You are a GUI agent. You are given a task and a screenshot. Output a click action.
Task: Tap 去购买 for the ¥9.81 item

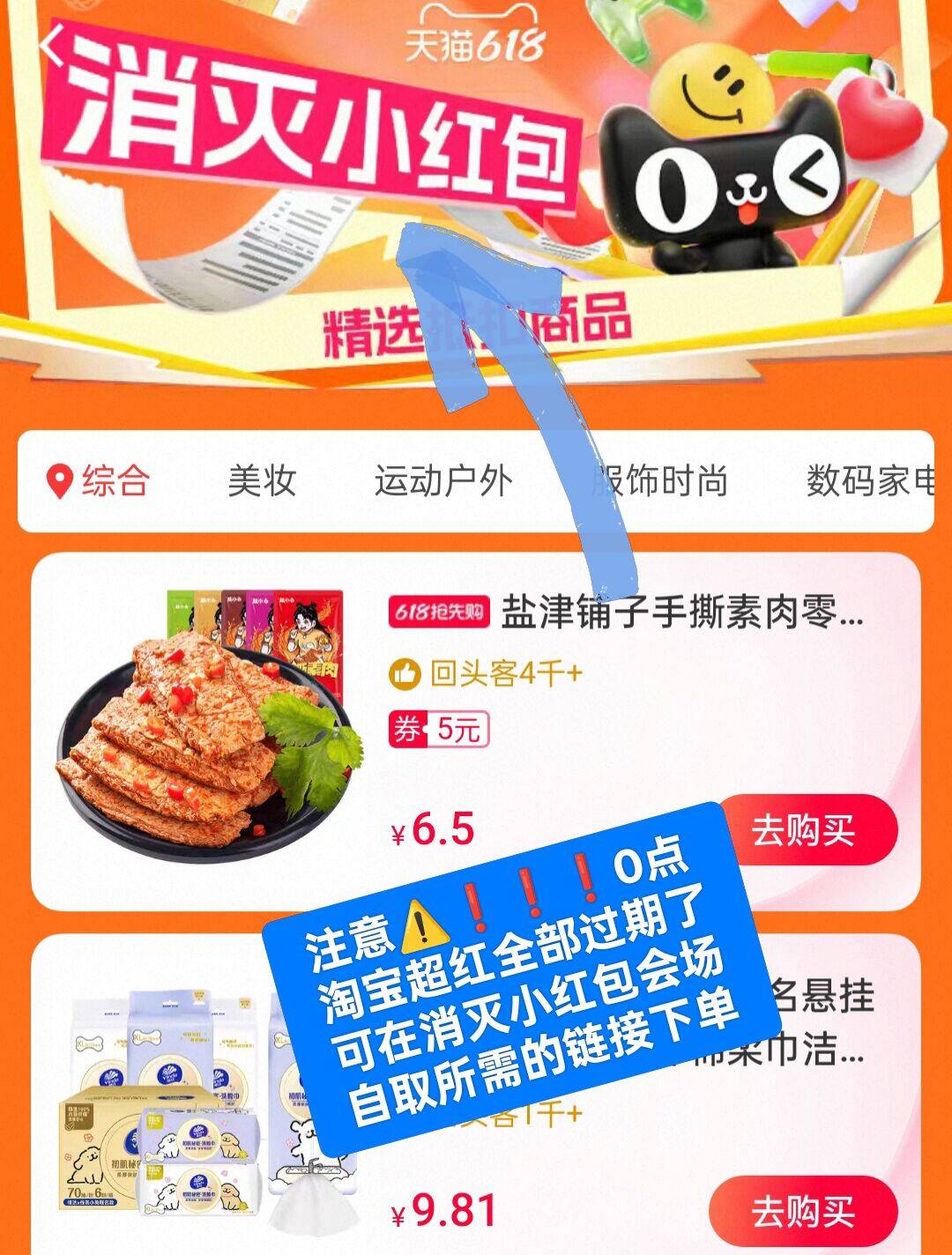(802, 1213)
